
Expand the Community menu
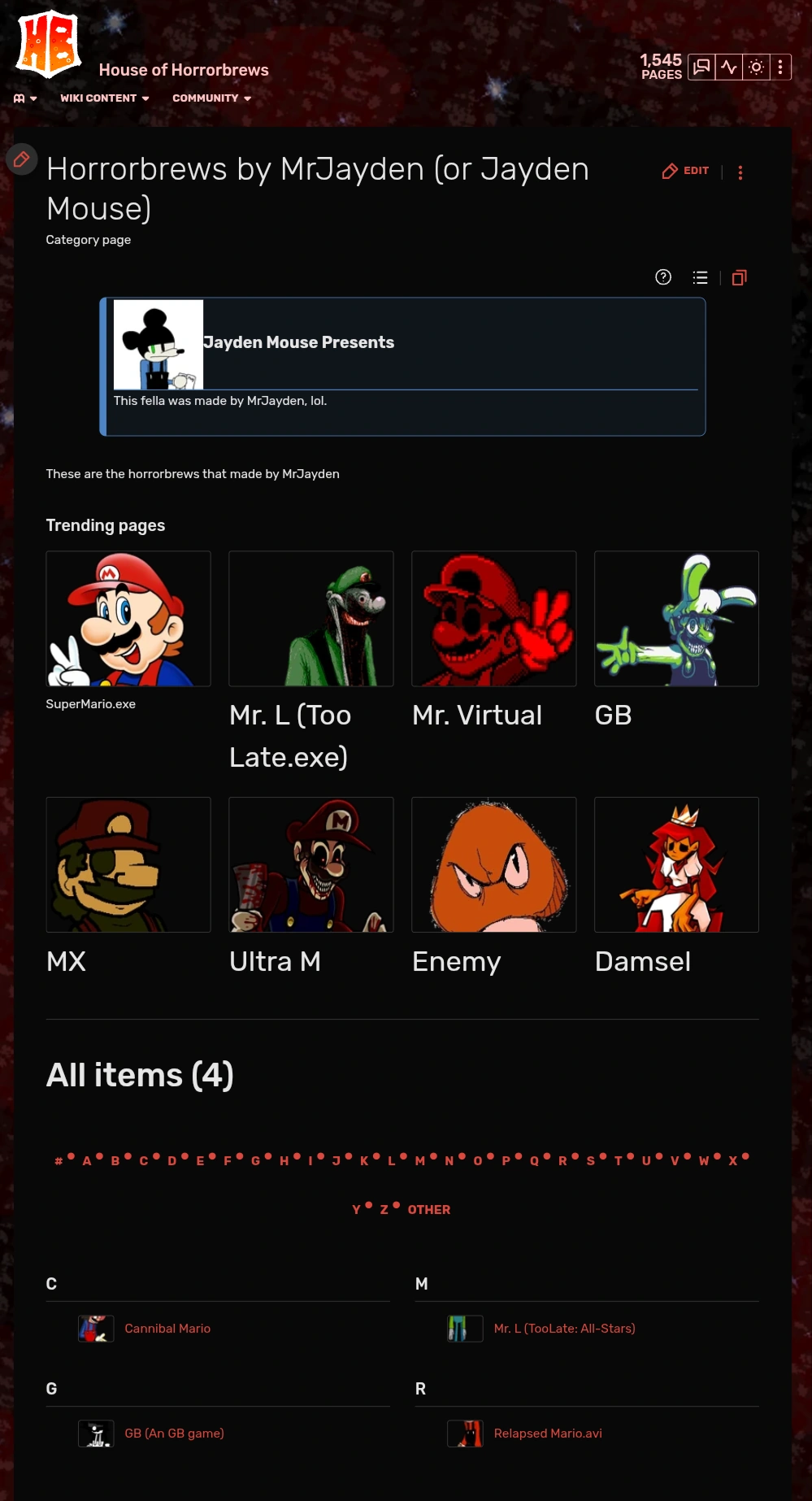click(x=211, y=98)
